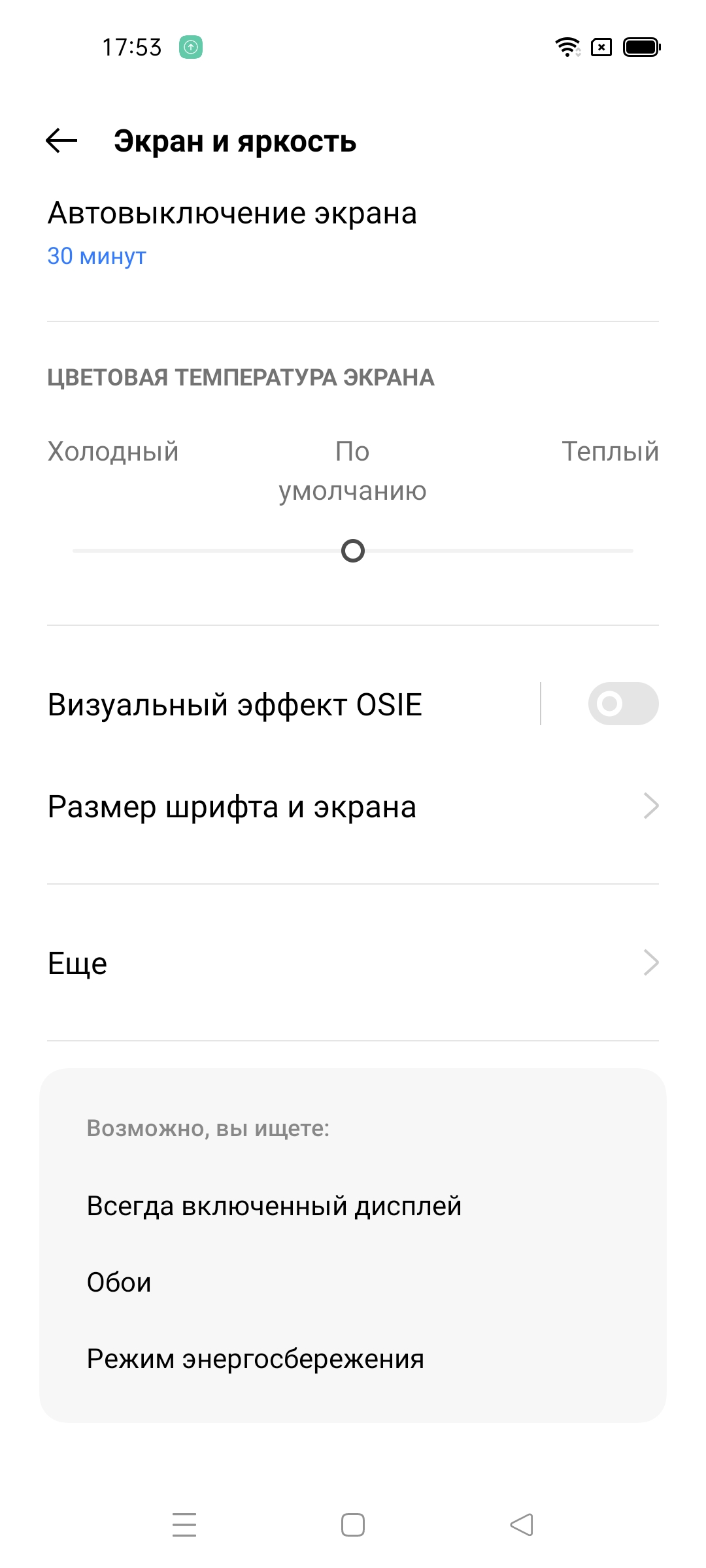
Task: Go back from Экран и яркость
Action: coord(61,140)
